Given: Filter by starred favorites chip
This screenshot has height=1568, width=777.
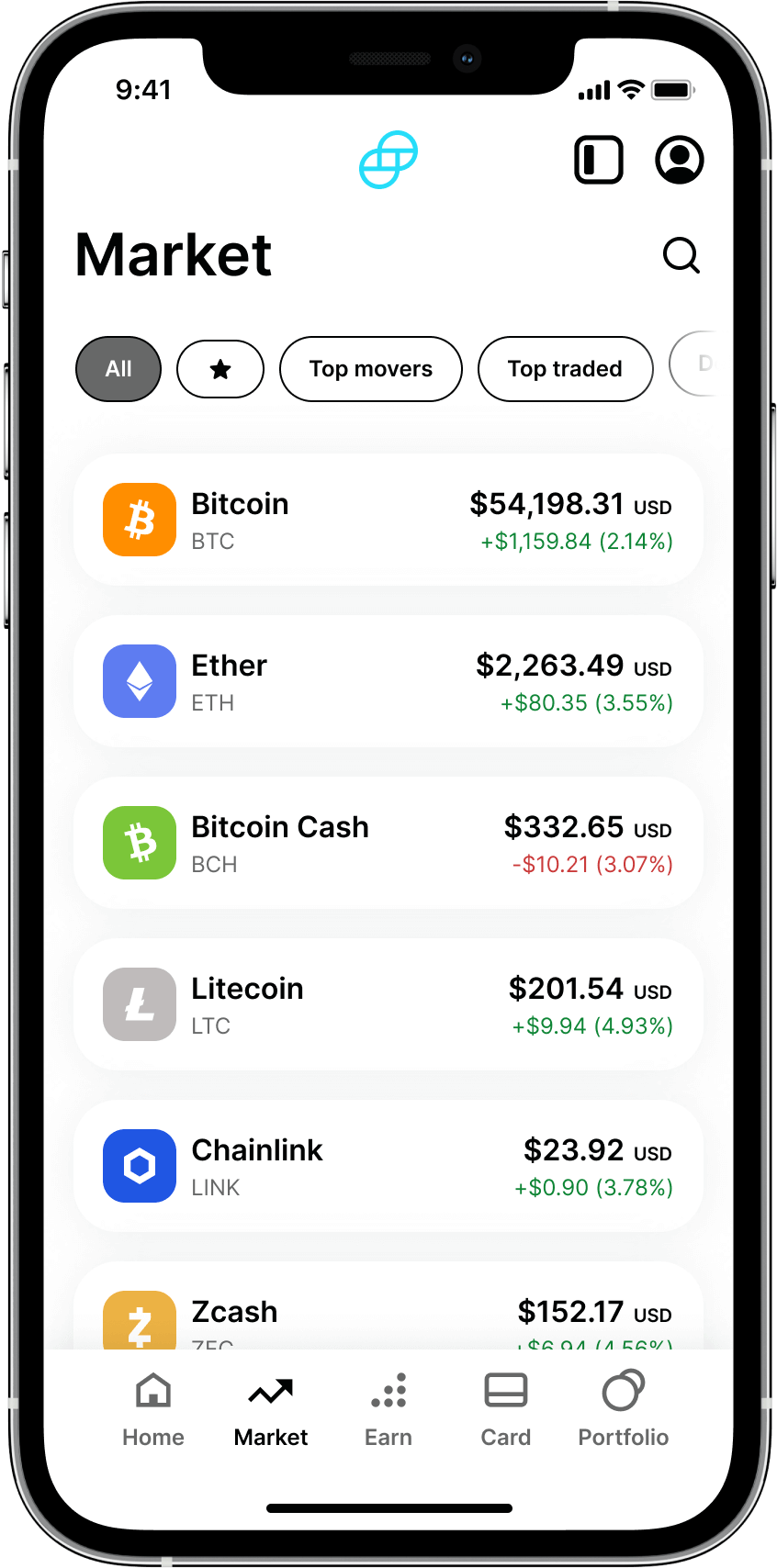Looking at the screenshot, I should tap(220, 369).
